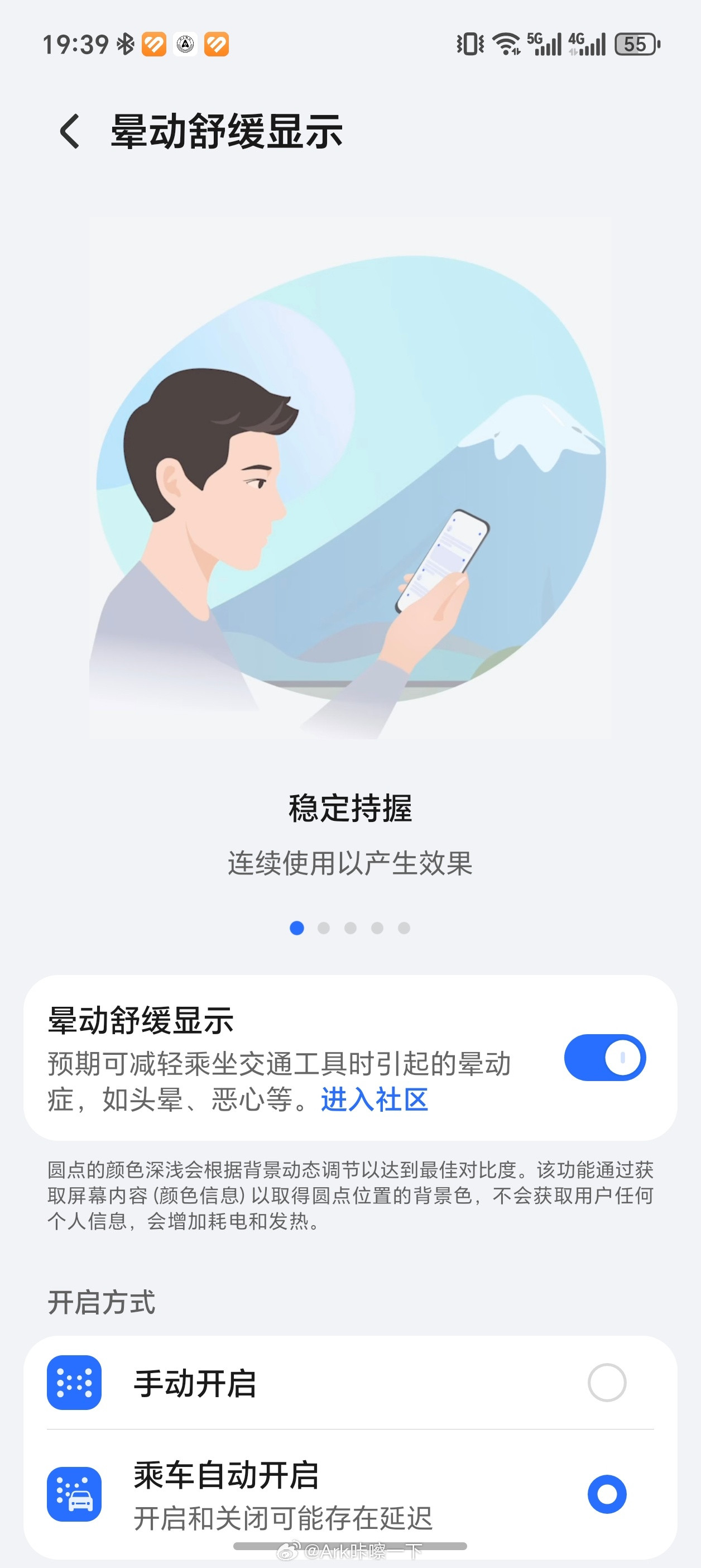Tap the second carousel page dot
Viewport: 701px width, 1568px height.
coord(323,928)
